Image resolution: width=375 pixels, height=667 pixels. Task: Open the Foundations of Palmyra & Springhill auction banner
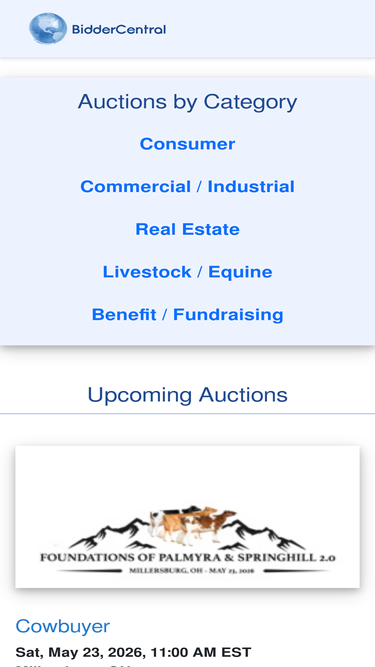tap(188, 517)
